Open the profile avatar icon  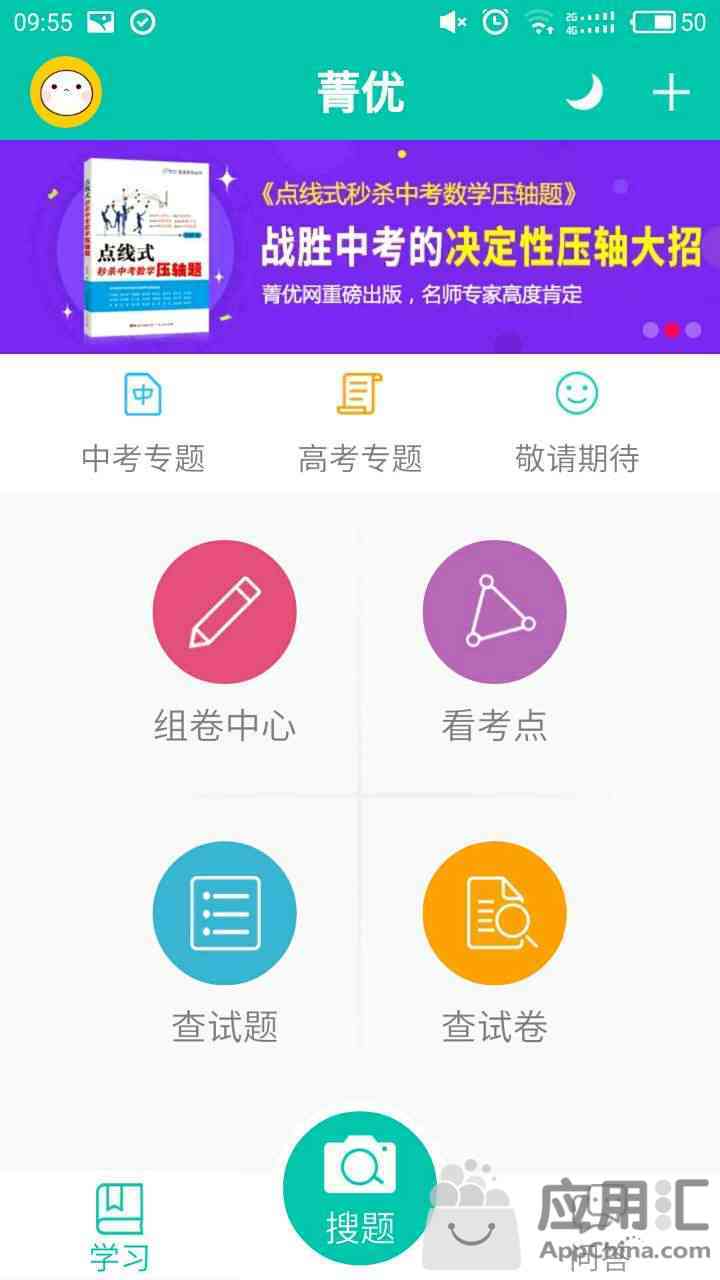pyautogui.click(x=66, y=92)
